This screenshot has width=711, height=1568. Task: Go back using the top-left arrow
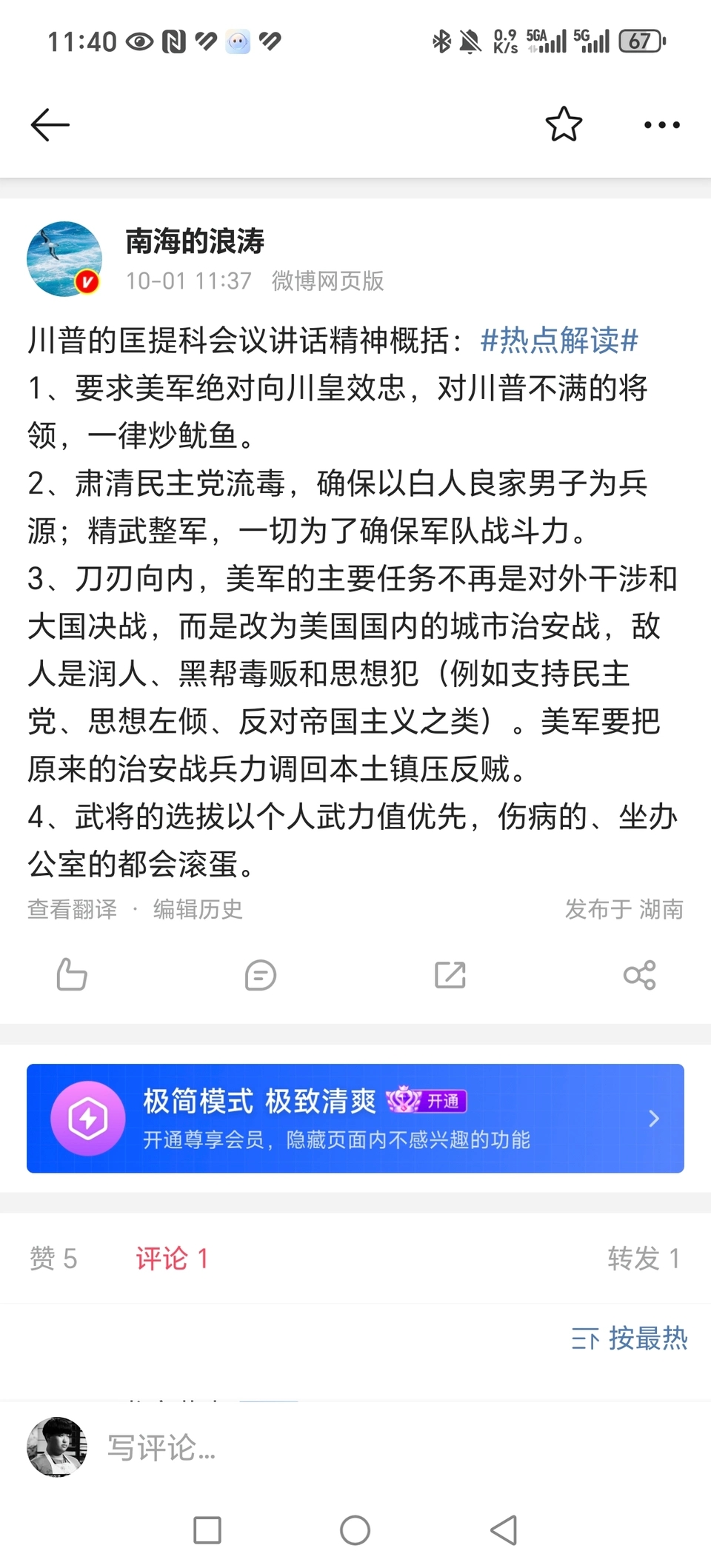(50, 124)
